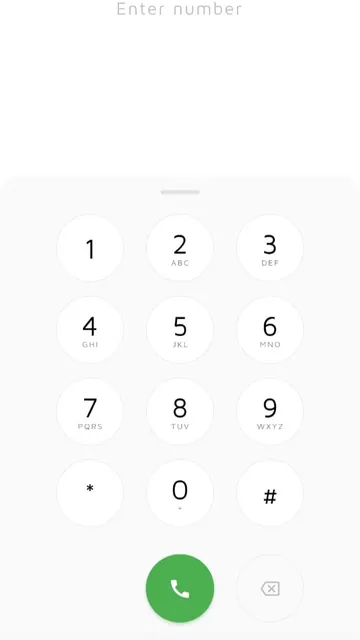Tap the 3 DEF key
The height and width of the screenshot is (640, 360).
(270, 248)
